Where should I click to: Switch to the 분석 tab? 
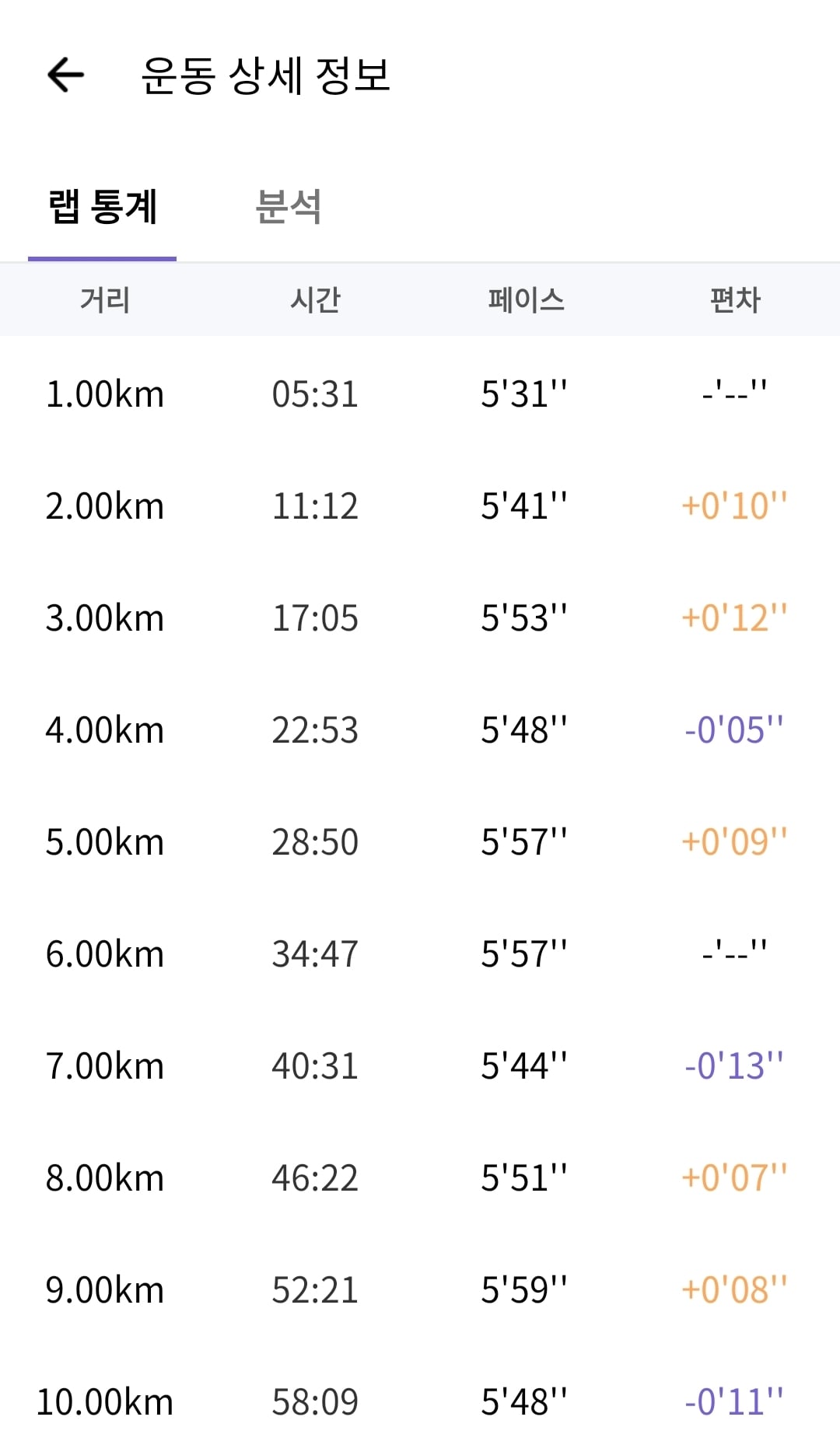289,207
